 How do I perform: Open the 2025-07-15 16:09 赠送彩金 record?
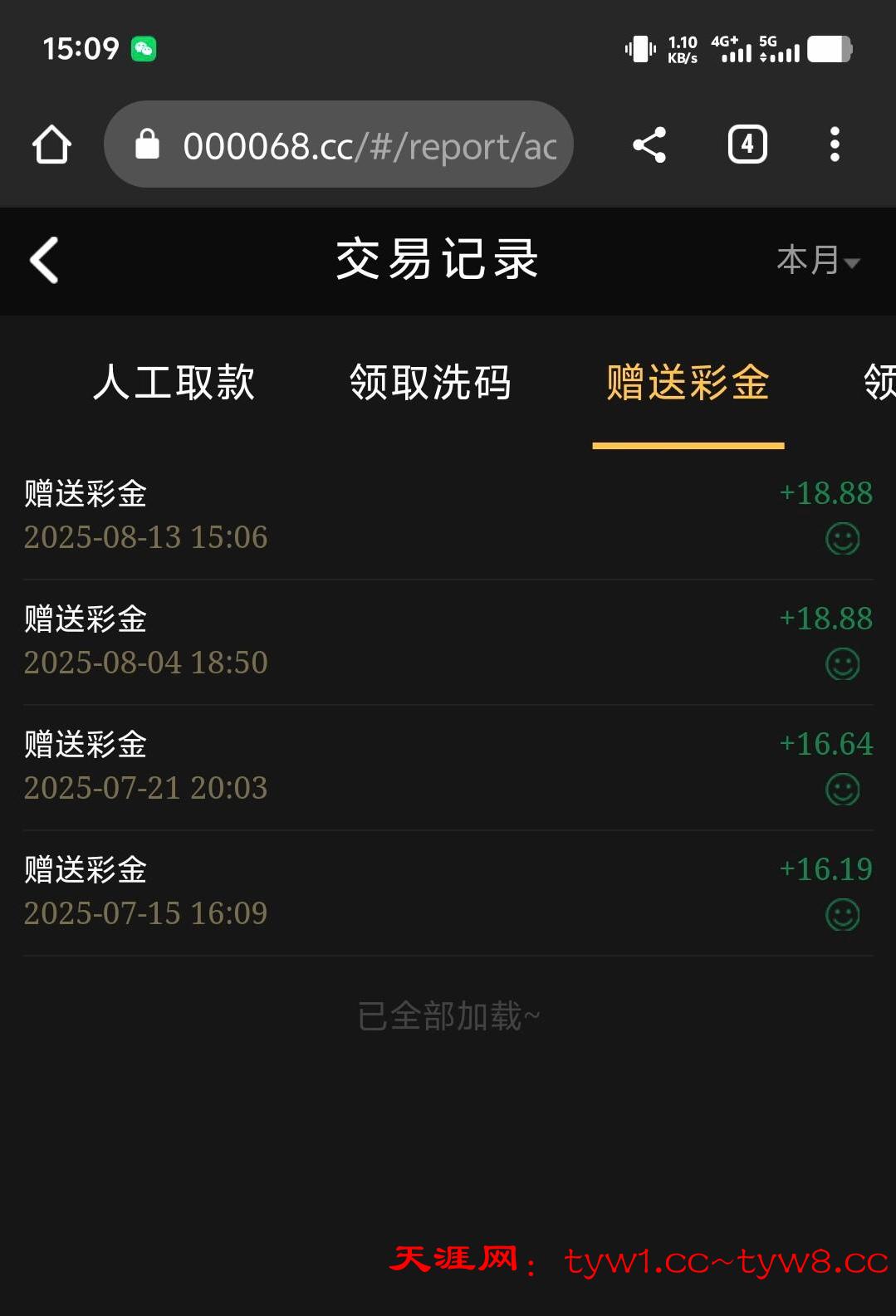coord(448,892)
